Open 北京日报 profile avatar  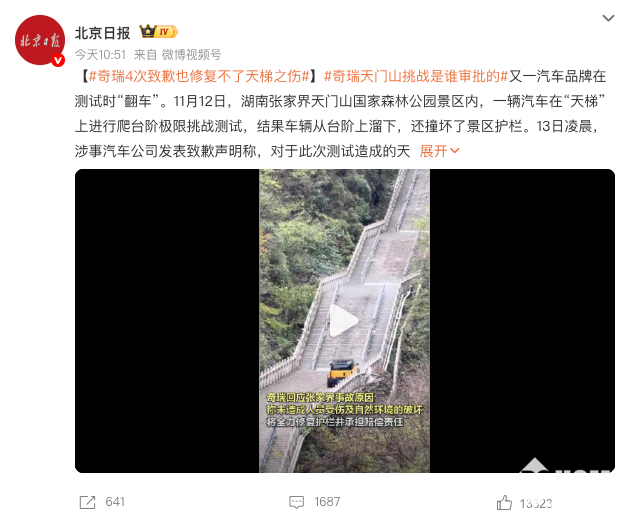40,40
